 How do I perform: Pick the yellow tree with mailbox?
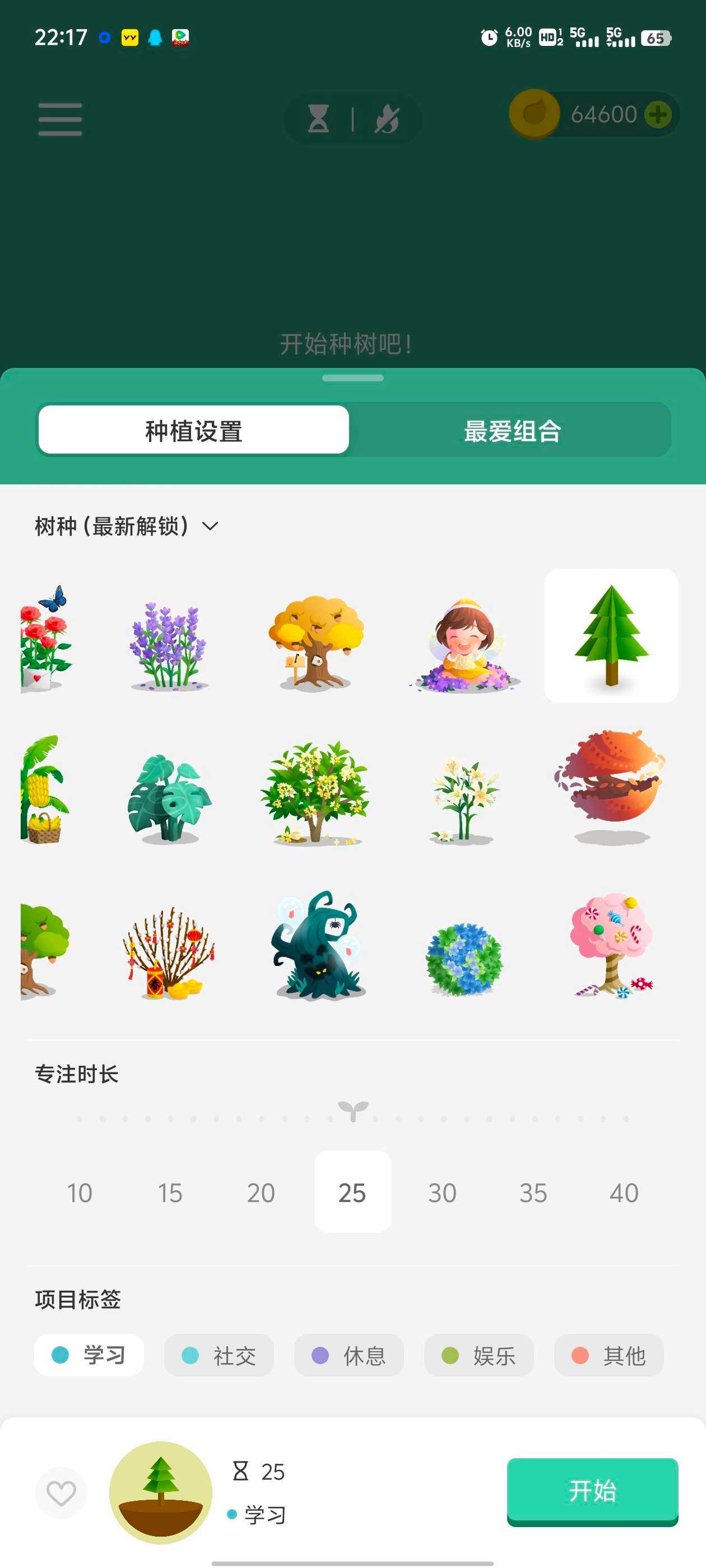pyautogui.click(x=316, y=642)
